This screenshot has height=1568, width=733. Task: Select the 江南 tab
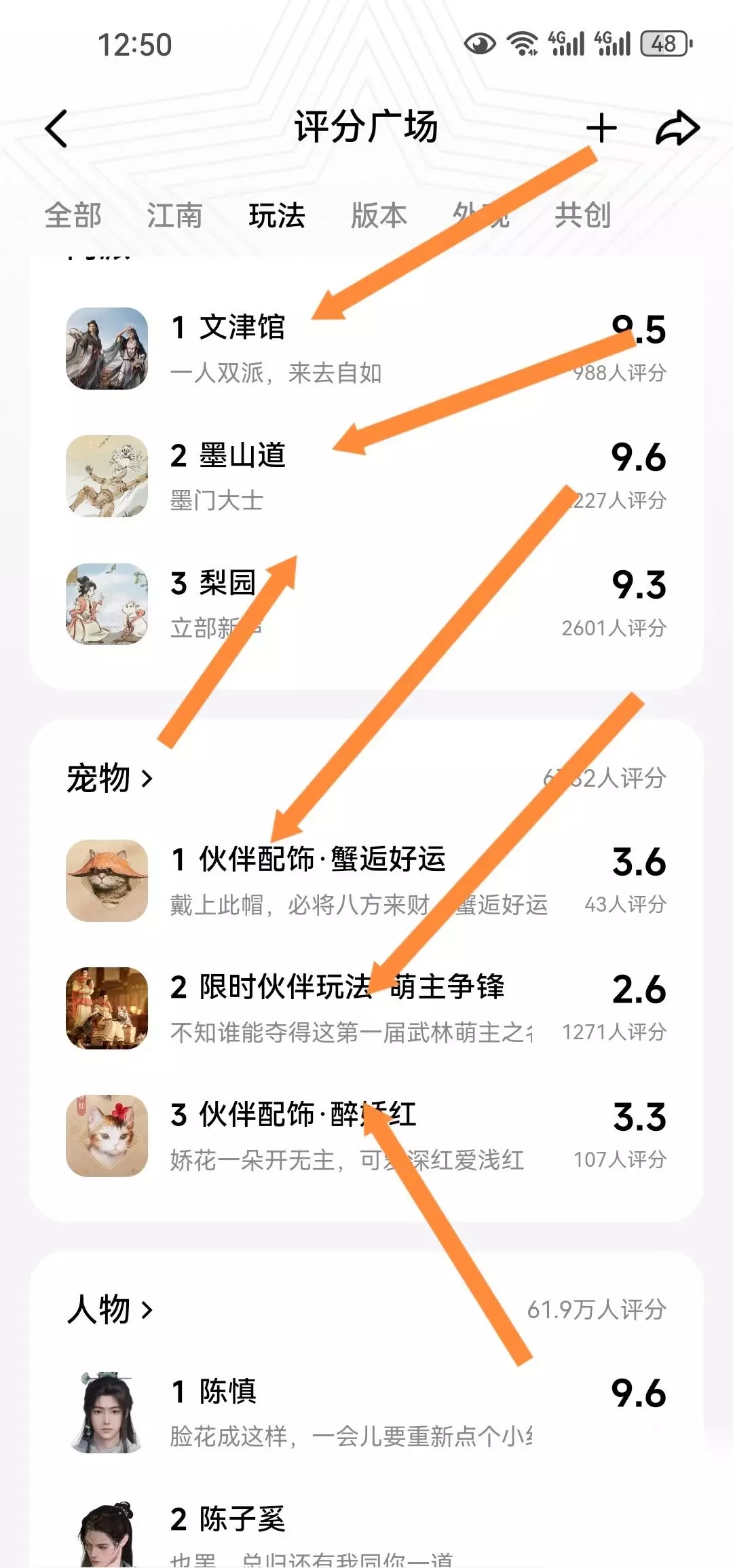point(175,216)
